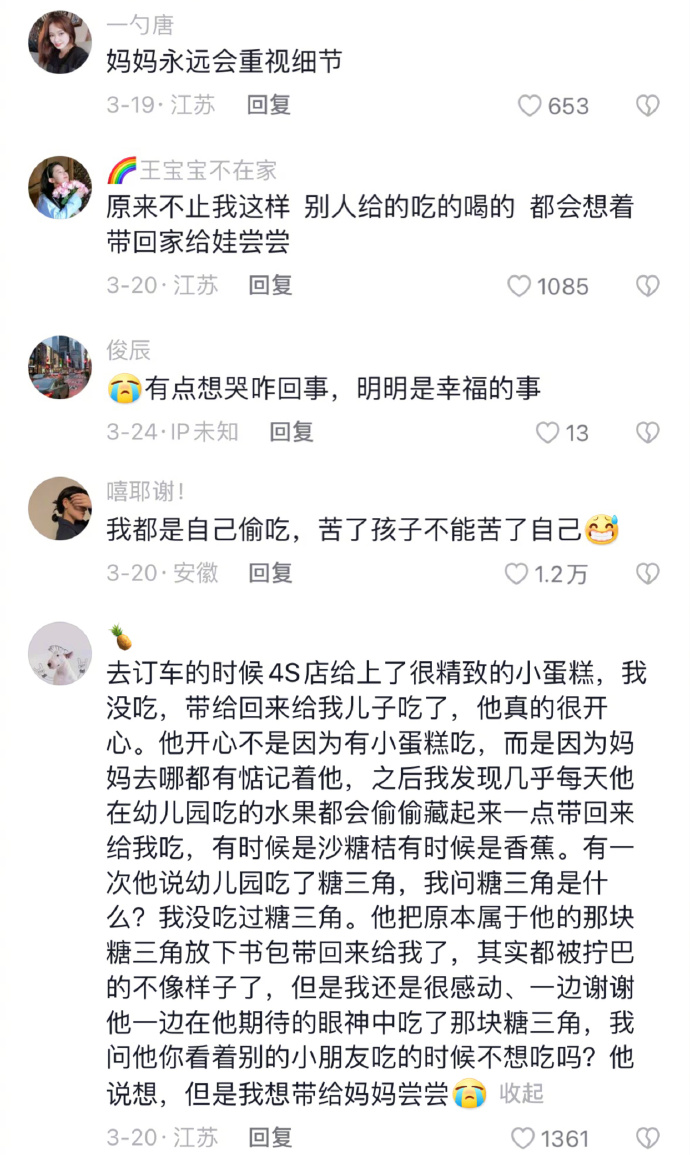Open 一勺唐's profile avatar
The width and height of the screenshot is (690, 1155).
tap(60, 42)
